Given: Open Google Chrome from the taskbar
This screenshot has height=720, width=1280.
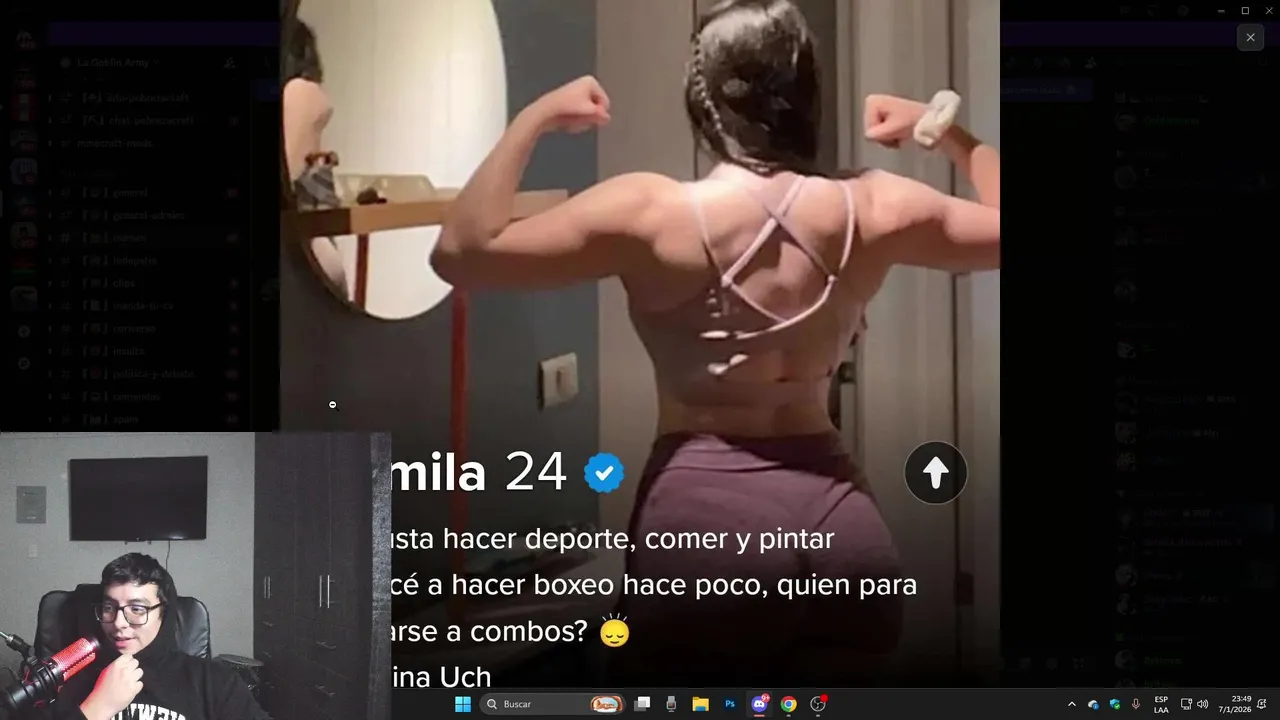Looking at the screenshot, I should [x=788, y=704].
